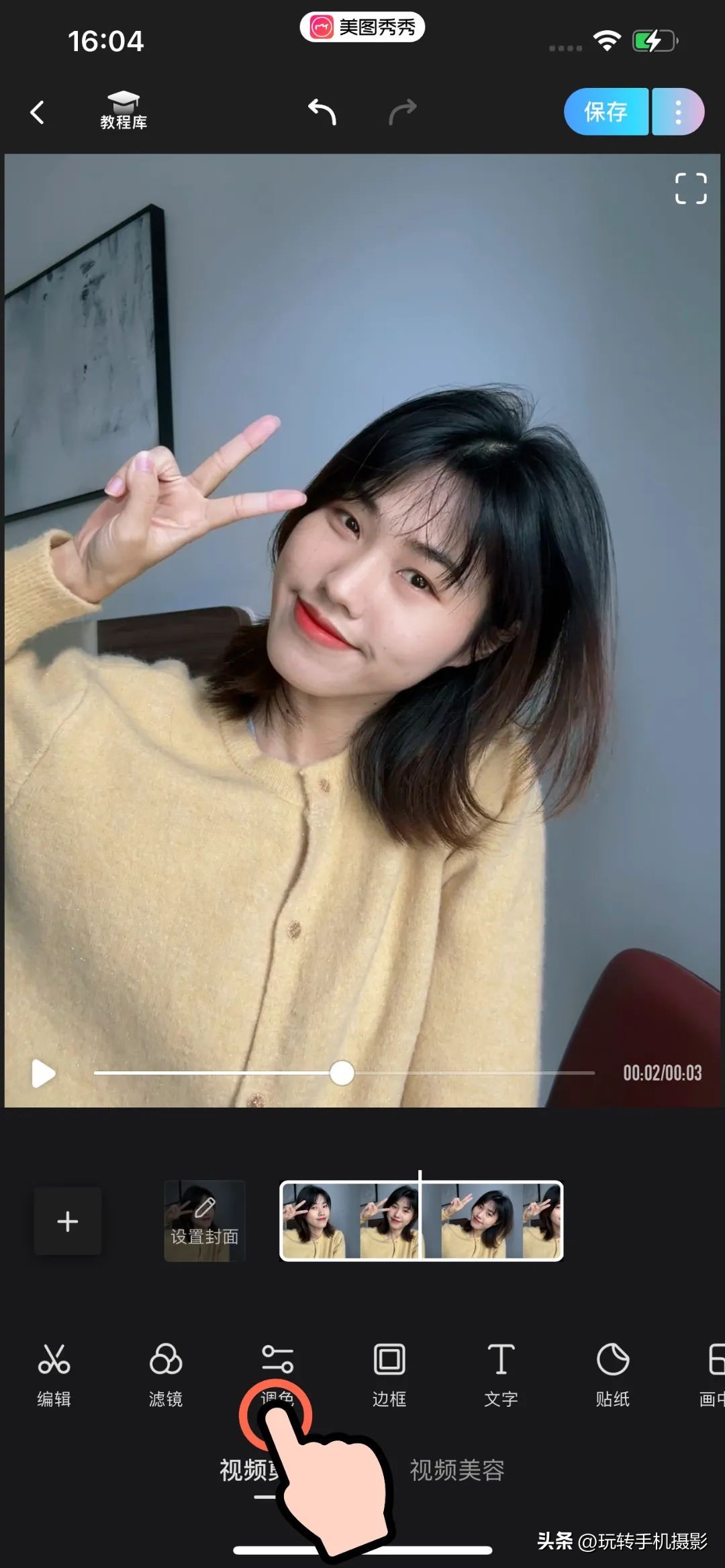The image size is (725, 1568).
Task: Add a new clip with the plus button
Action: click(68, 1221)
